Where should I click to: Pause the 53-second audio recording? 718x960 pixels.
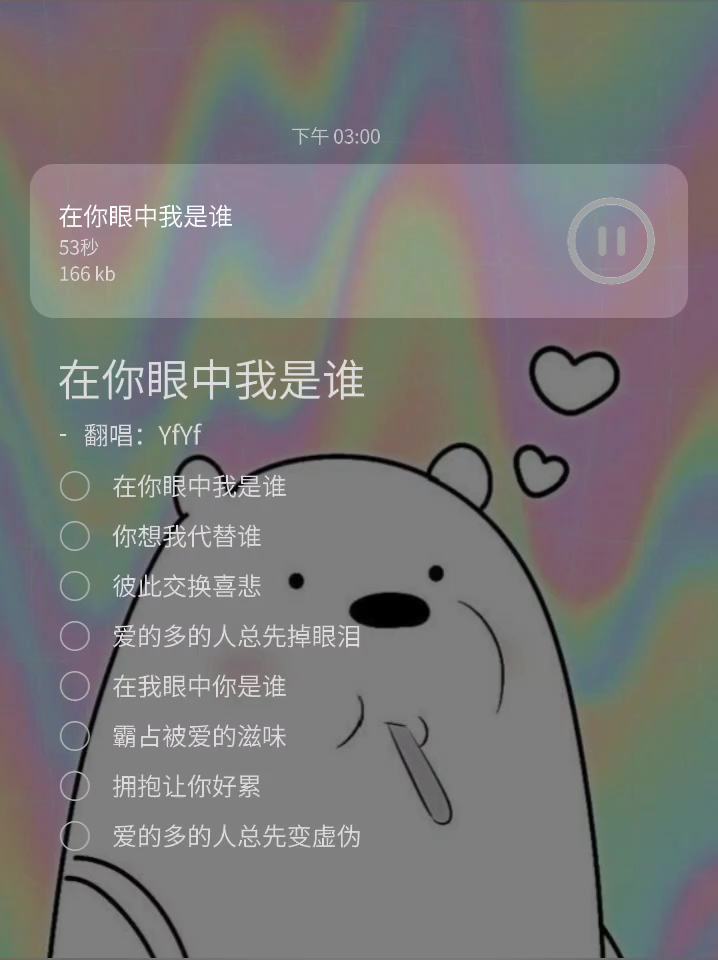pos(610,241)
